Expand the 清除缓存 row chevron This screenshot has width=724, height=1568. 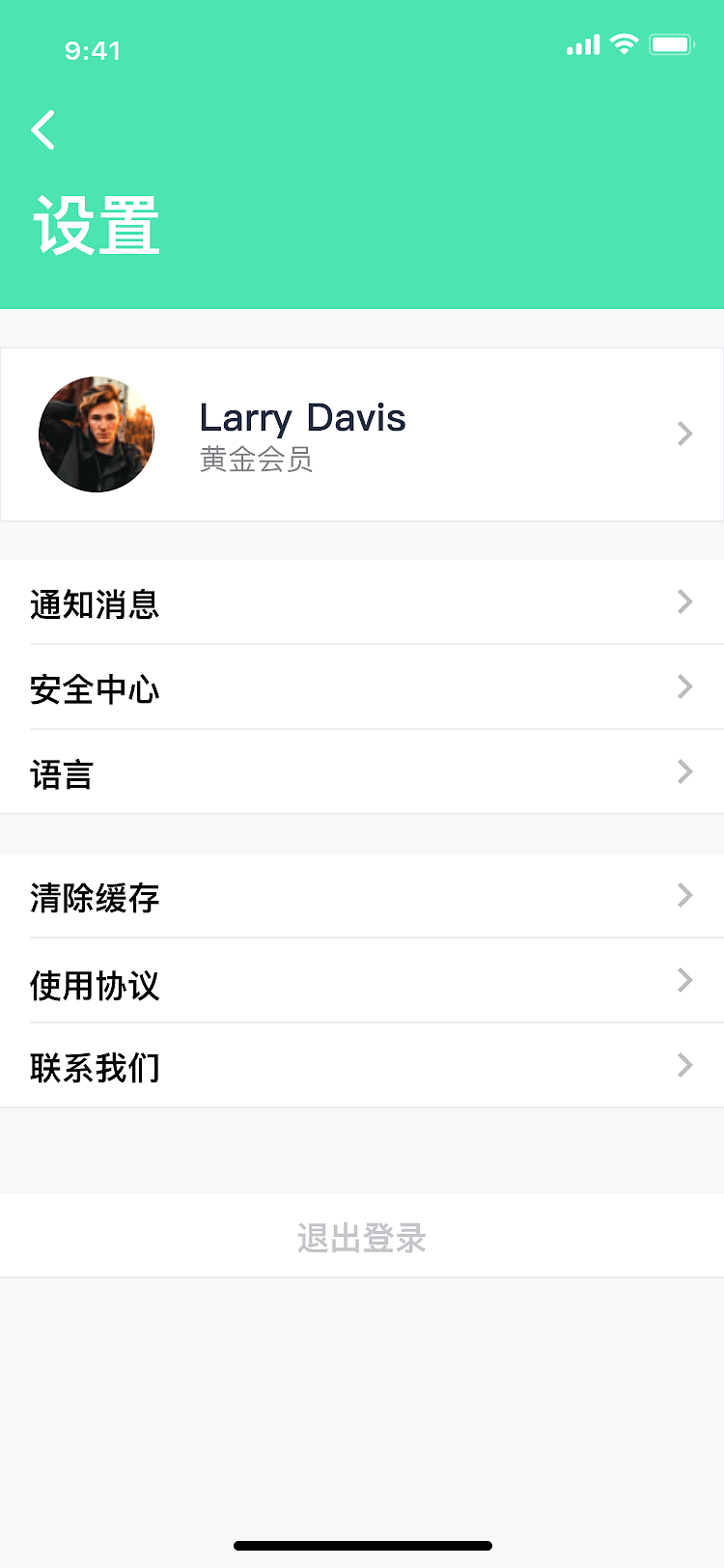[x=684, y=896]
